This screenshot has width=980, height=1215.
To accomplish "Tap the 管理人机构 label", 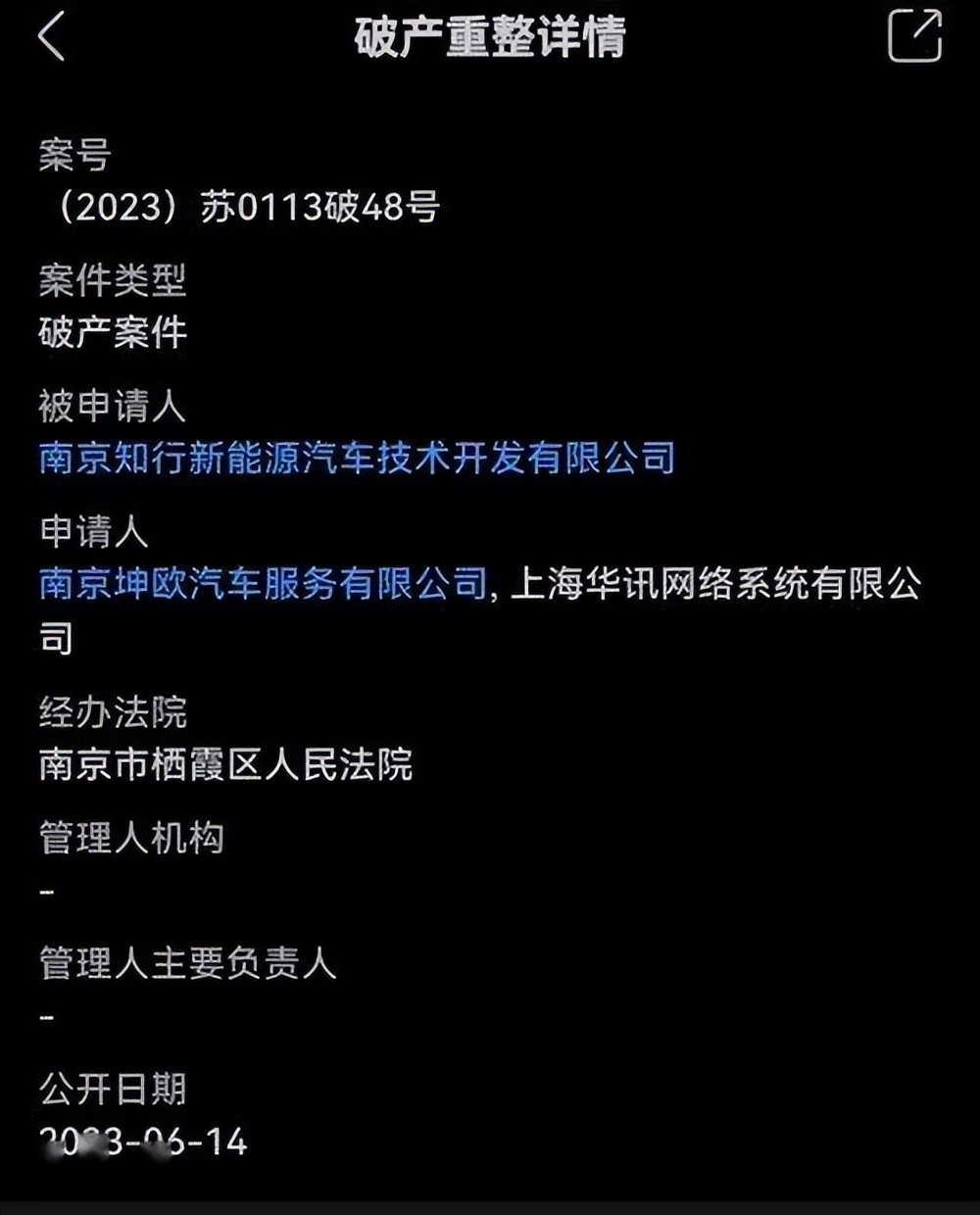I will coord(132,838).
